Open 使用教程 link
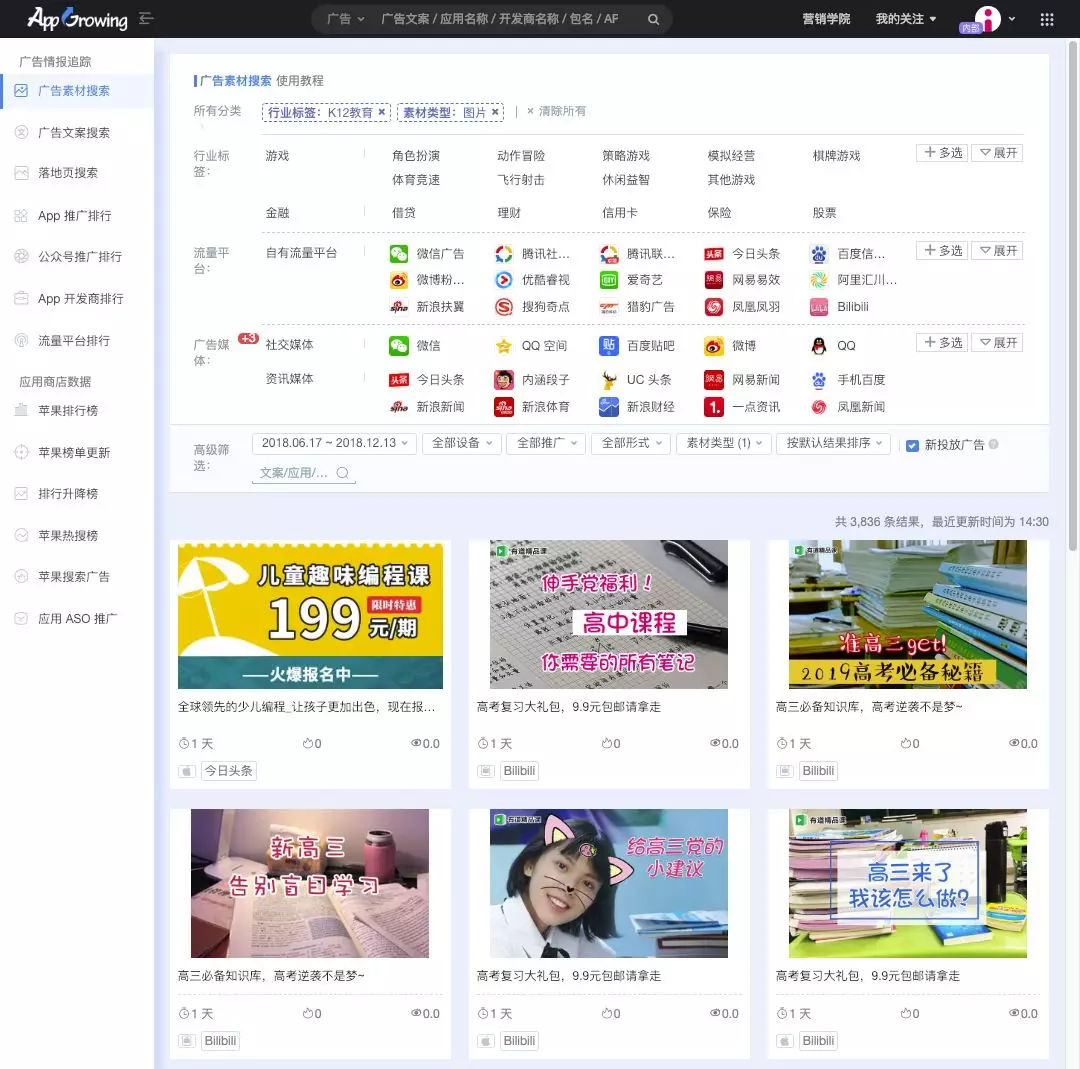Viewport: 1080px width, 1069px height. click(300, 81)
